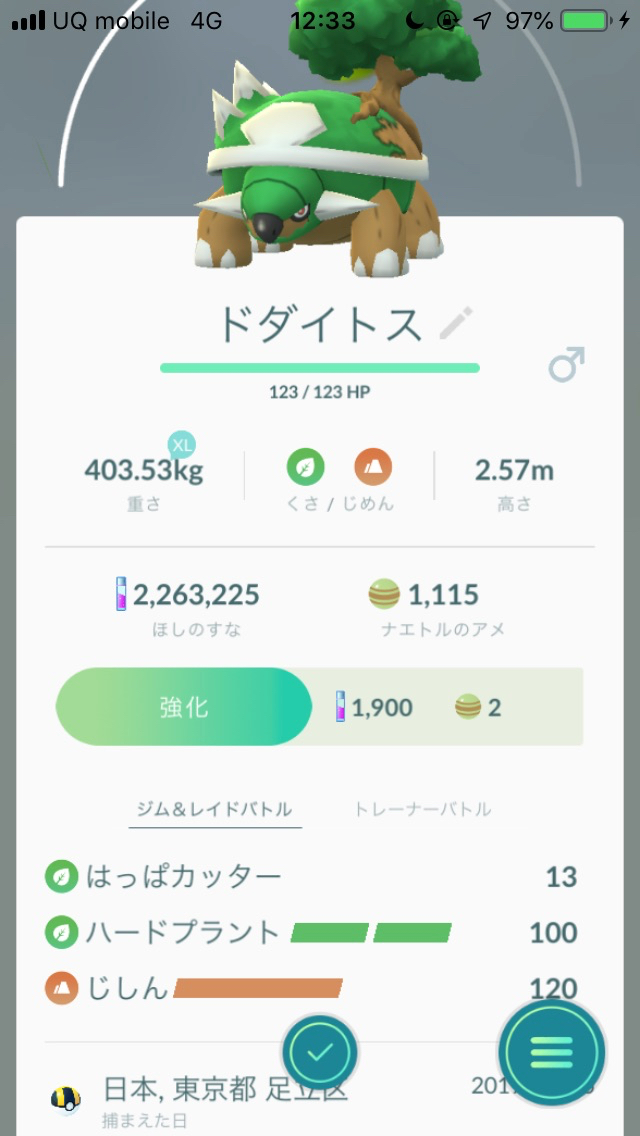The height and width of the screenshot is (1136, 640).
Task: Switch to the ジム&レイドバトル tab
Action: pos(215,809)
